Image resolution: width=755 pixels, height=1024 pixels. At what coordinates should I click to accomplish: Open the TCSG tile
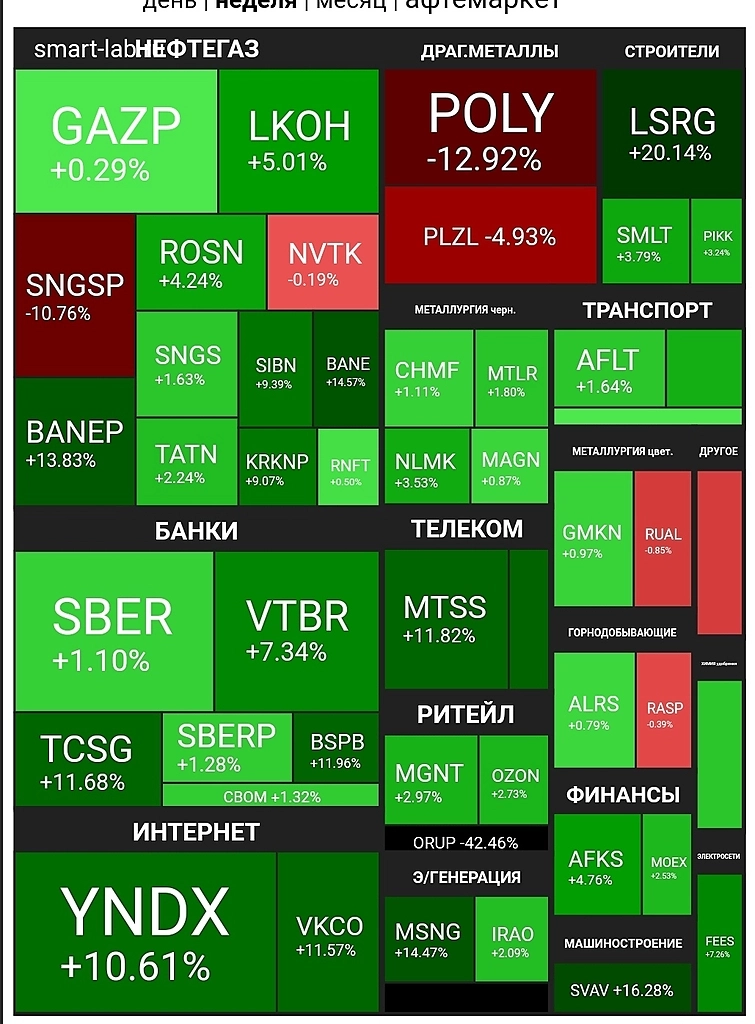click(86, 760)
